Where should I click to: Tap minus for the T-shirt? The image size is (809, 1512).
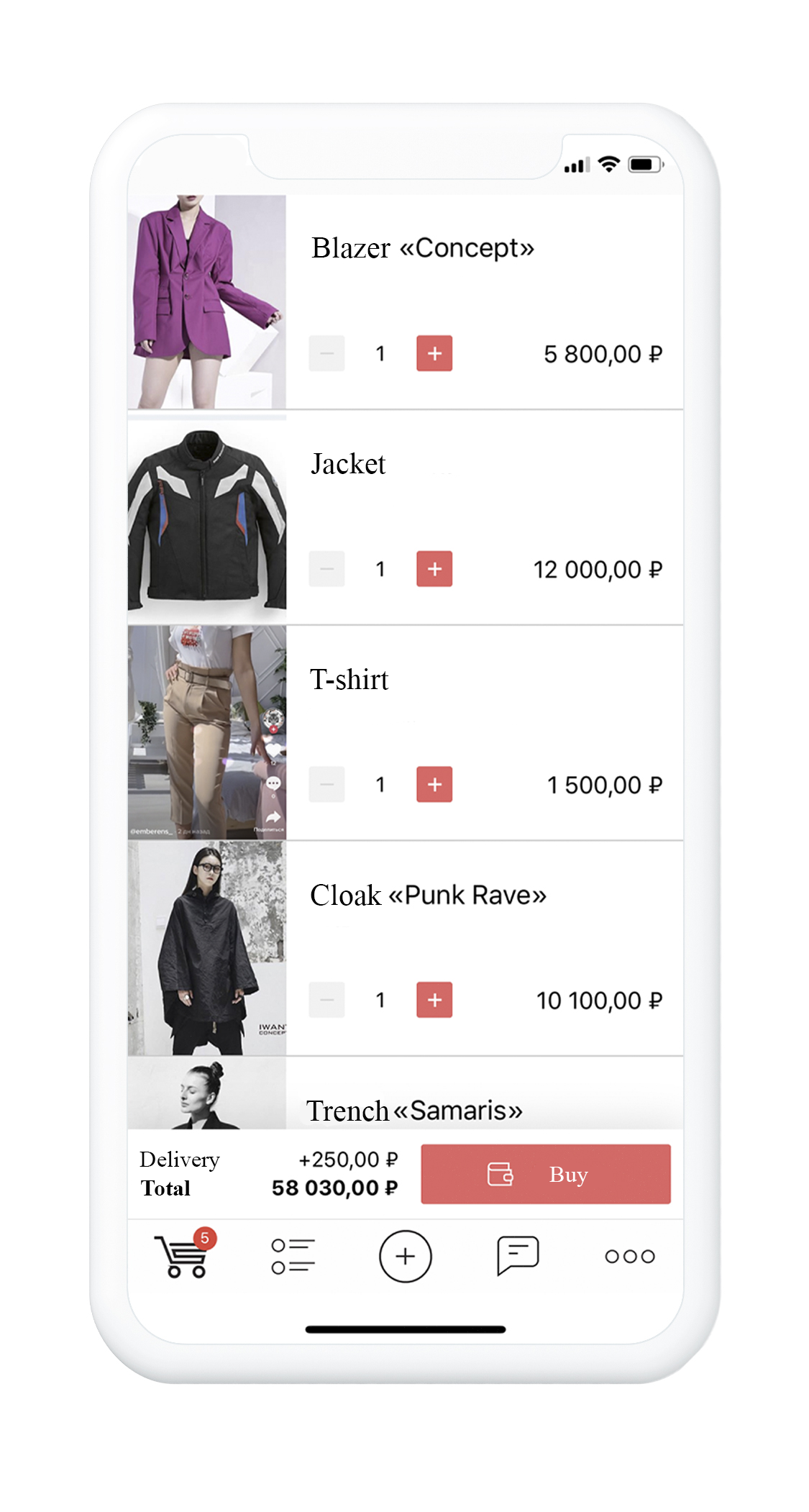pyautogui.click(x=326, y=784)
